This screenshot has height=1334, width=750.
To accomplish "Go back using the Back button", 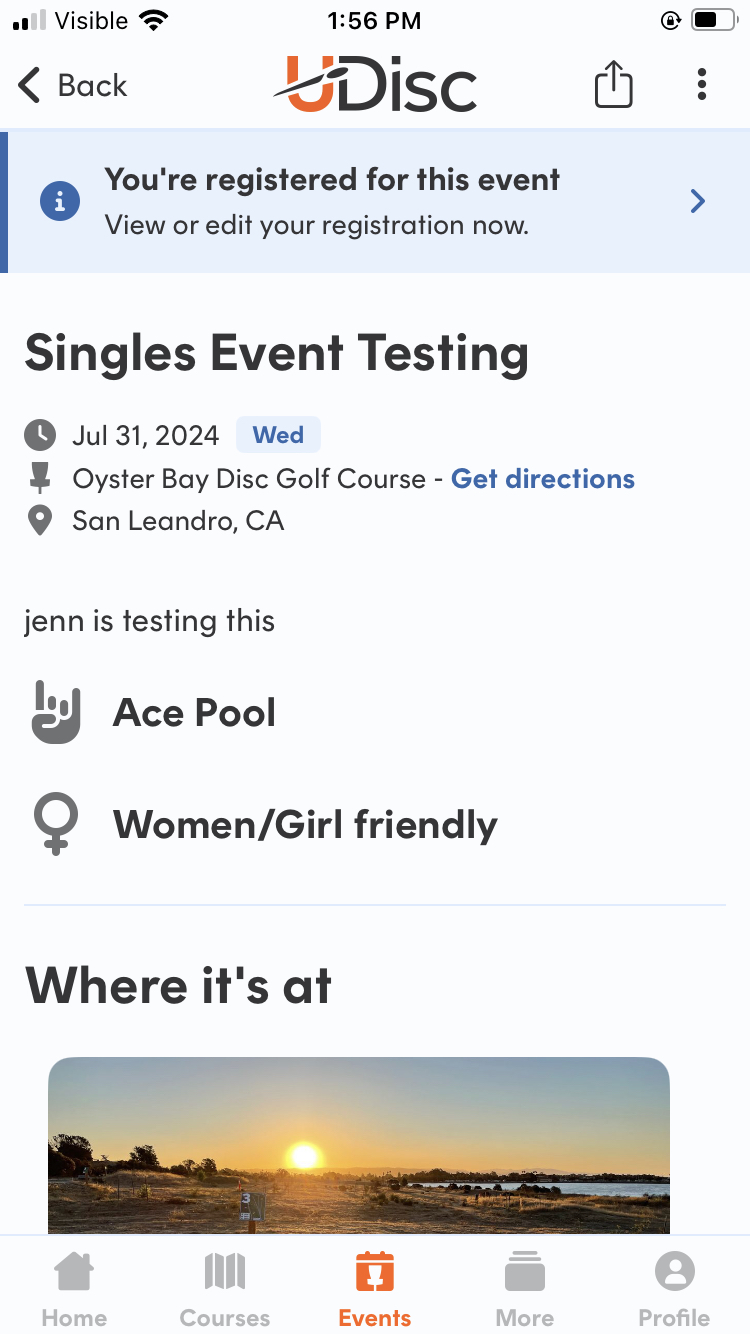I will pyautogui.click(x=73, y=86).
